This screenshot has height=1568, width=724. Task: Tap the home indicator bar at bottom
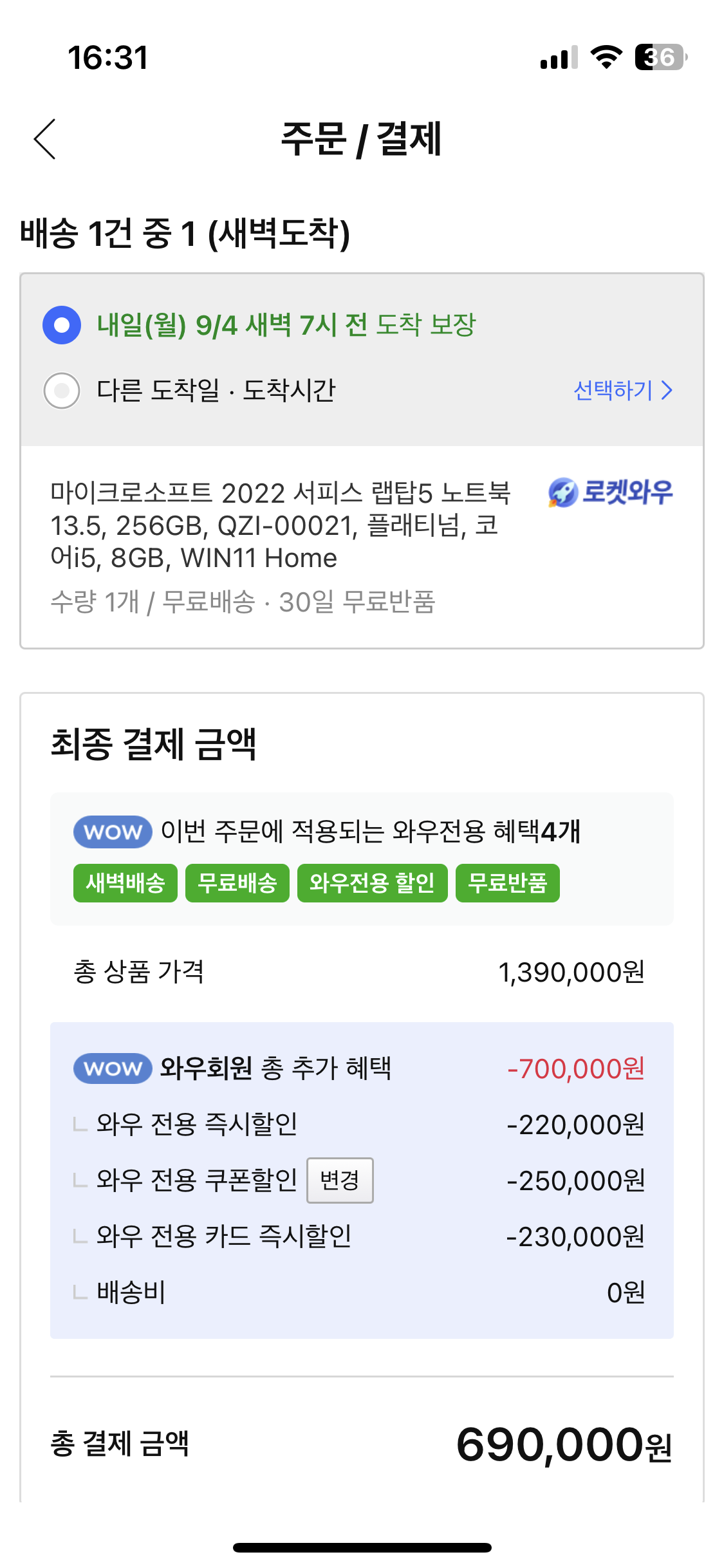pyautogui.click(x=362, y=1547)
